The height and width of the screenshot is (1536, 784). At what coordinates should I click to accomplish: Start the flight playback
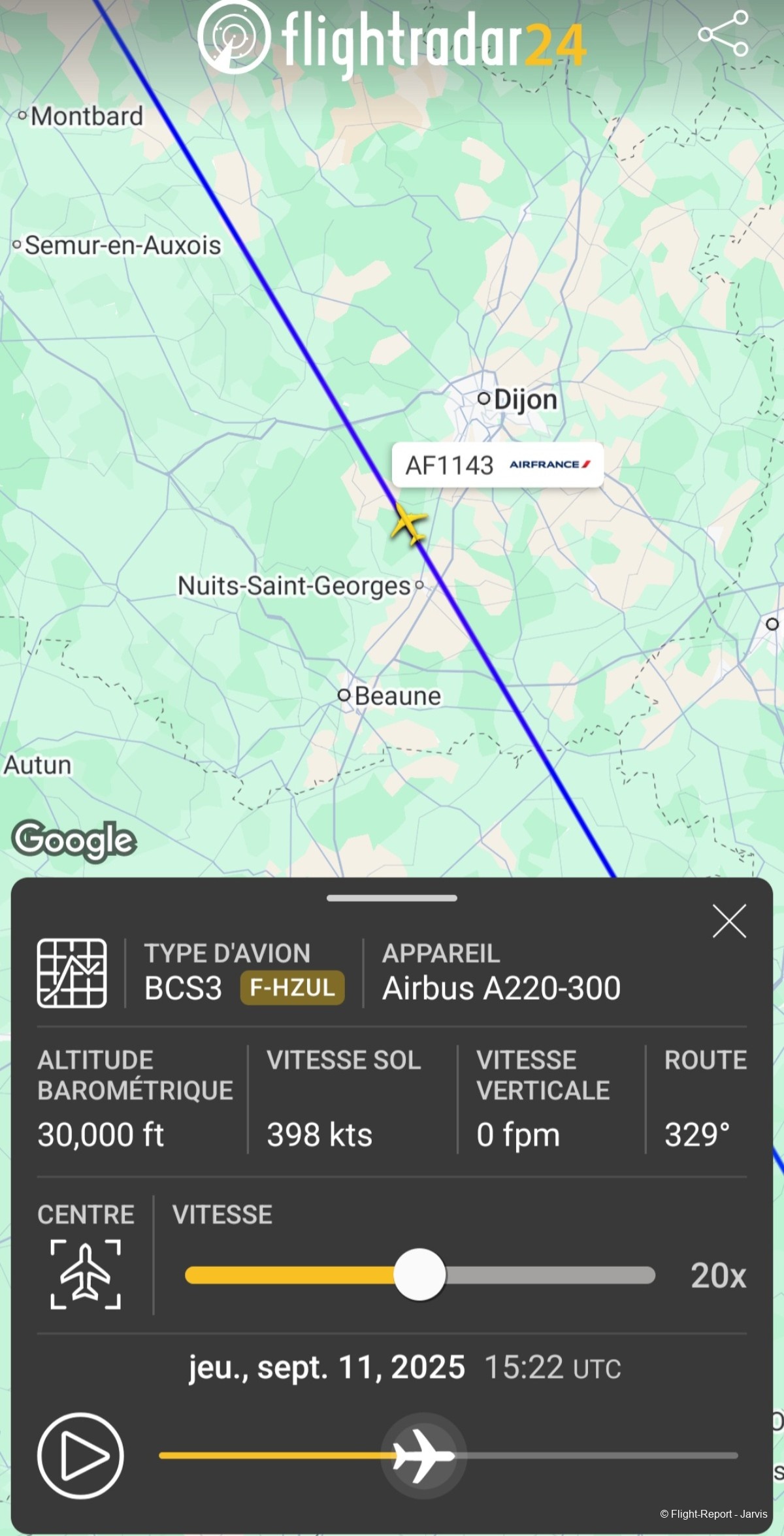[x=80, y=1455]
